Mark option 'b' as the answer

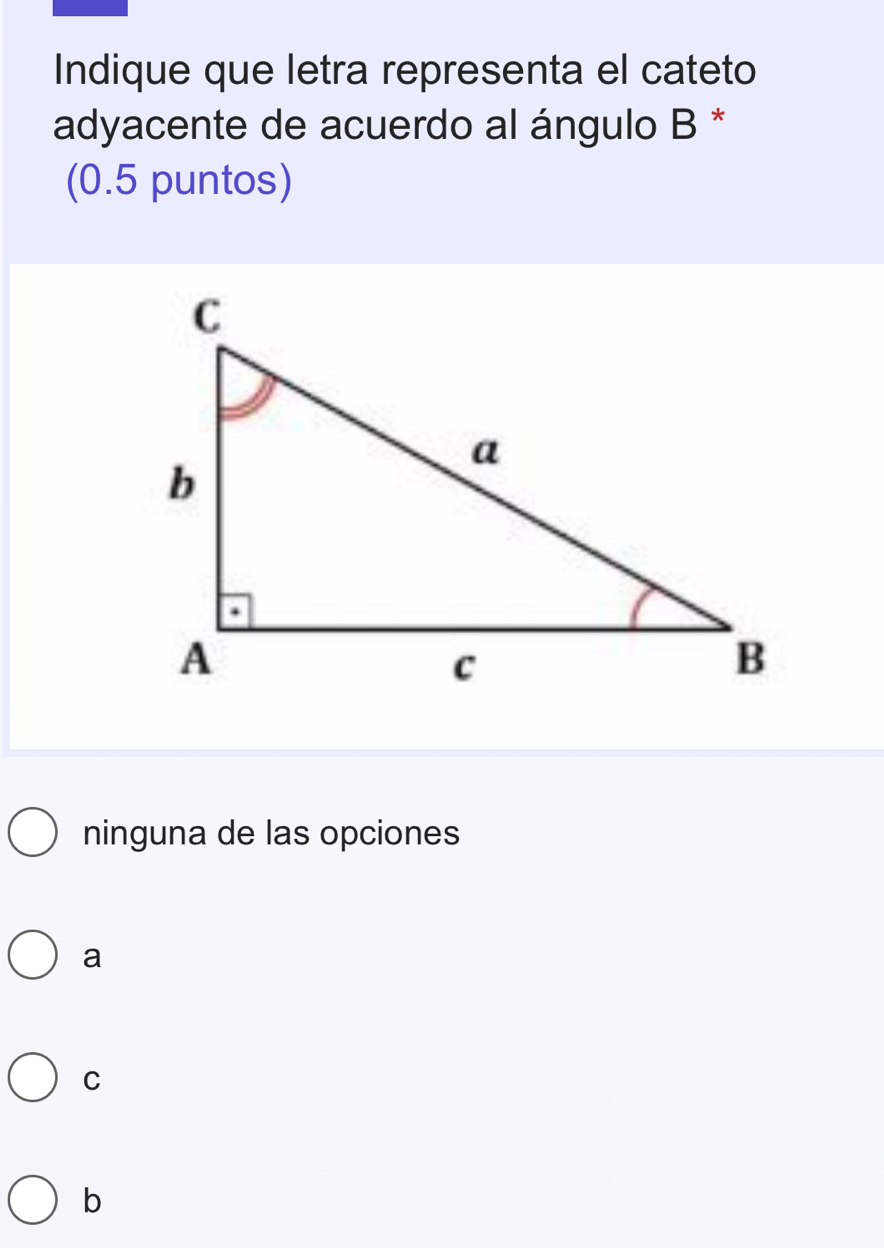tap(34, 1200)
